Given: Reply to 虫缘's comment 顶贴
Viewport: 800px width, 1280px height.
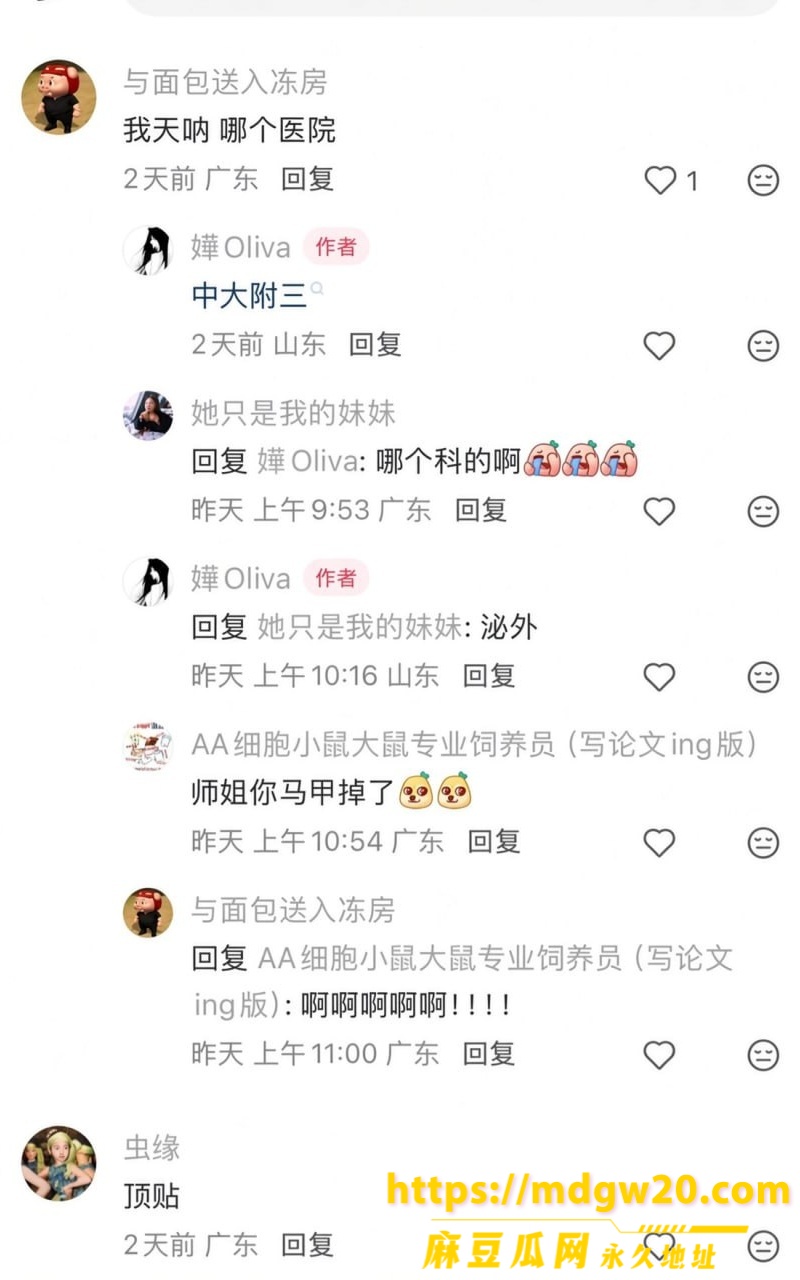Looking at the screenshot, I should 307,1245.
